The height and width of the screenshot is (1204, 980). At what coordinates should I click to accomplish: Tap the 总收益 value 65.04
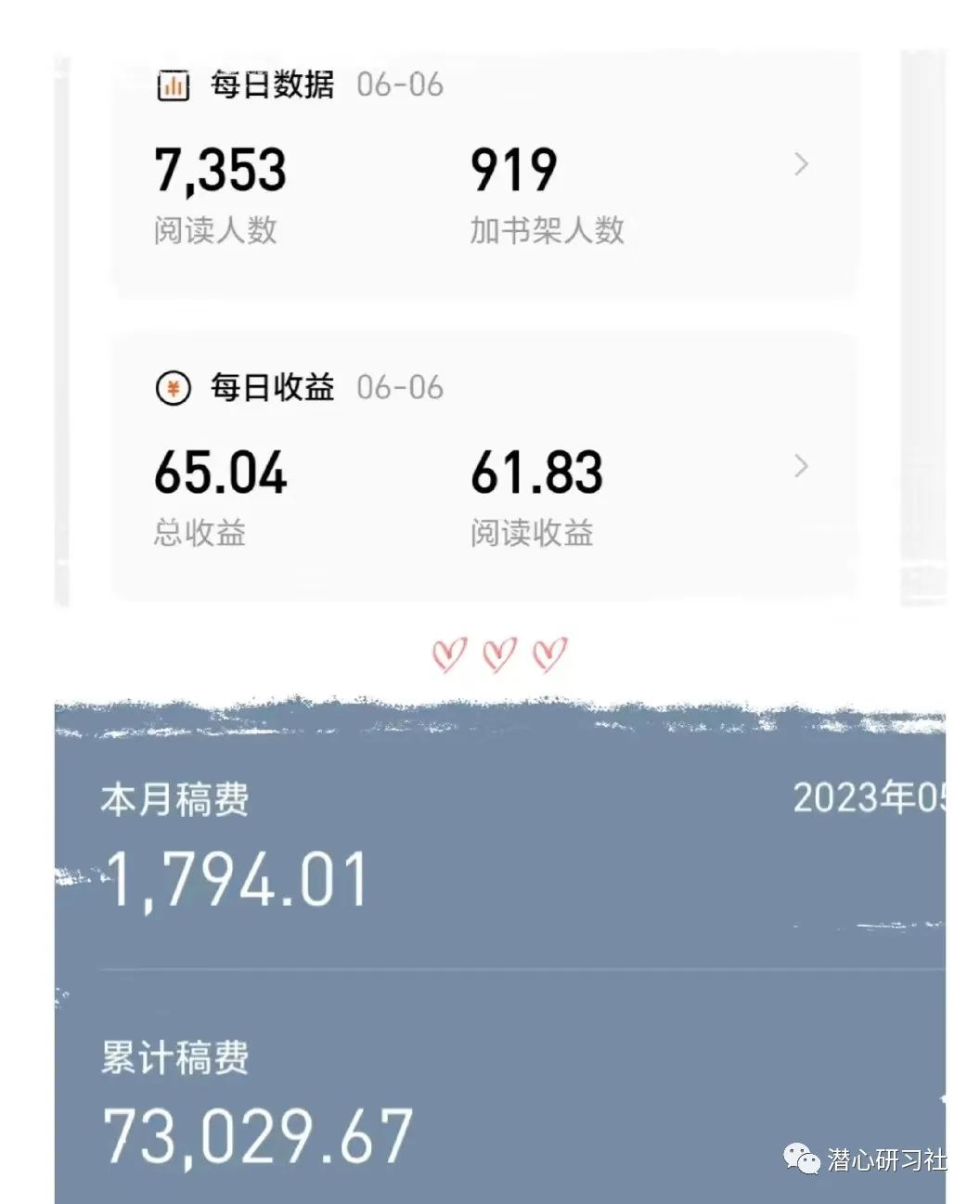(220, 472)
